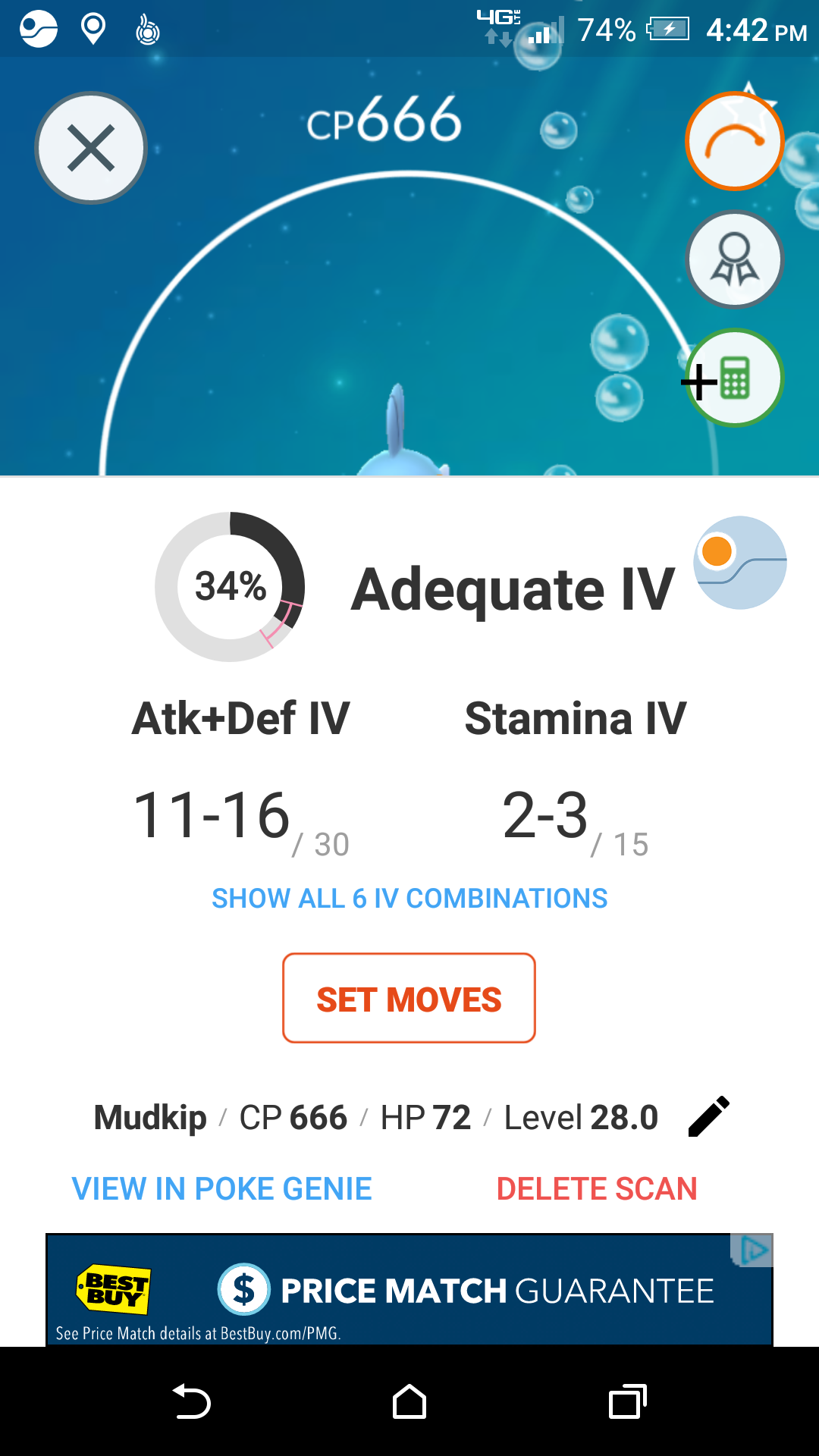The height and width of the screenshot is (1456, 819).
Task: Delete this scan
Action: (x=596, y=1188)
